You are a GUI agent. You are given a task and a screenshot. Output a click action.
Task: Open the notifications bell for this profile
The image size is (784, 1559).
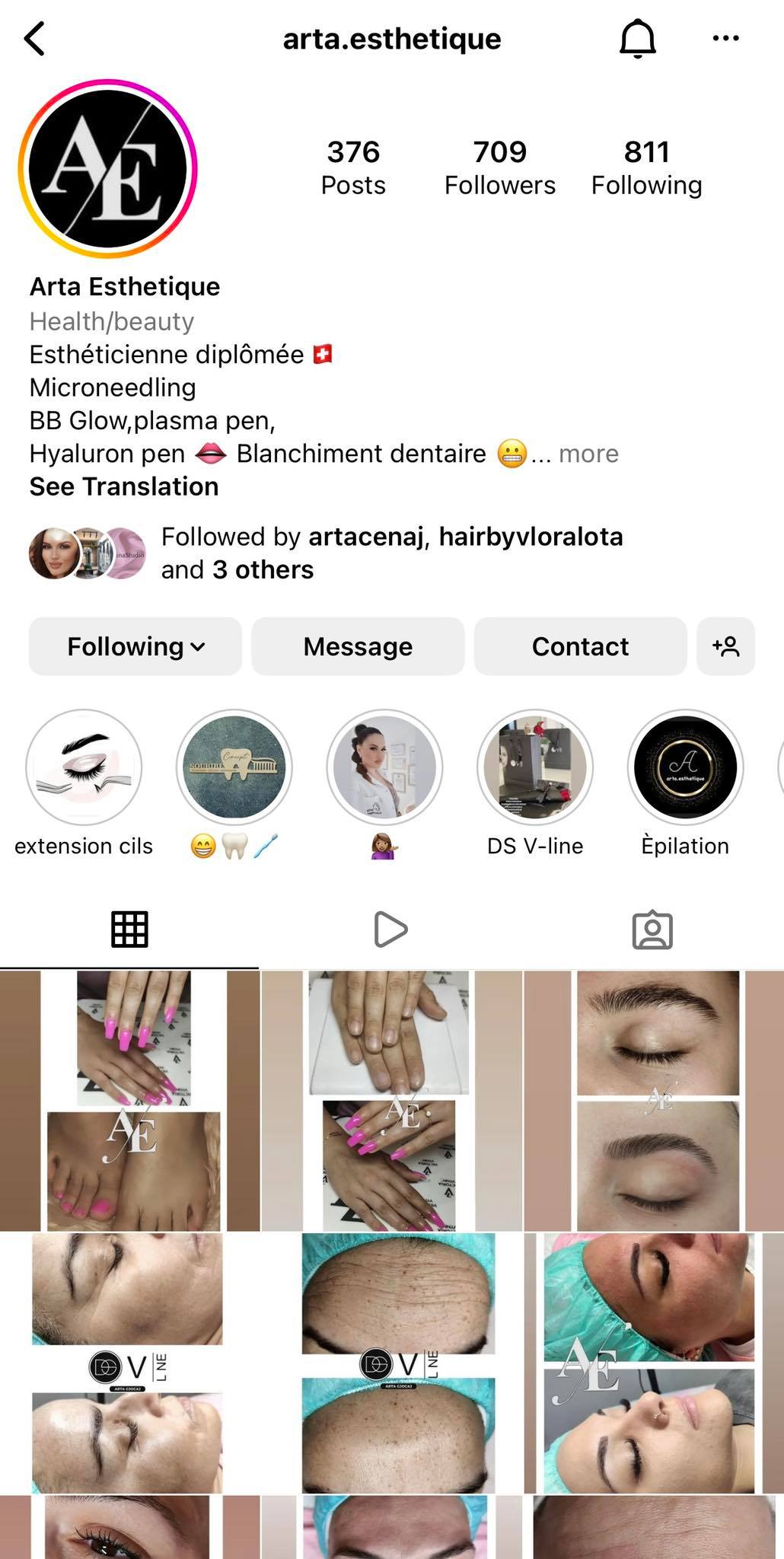pyautogui.click(x=637, y=38)
